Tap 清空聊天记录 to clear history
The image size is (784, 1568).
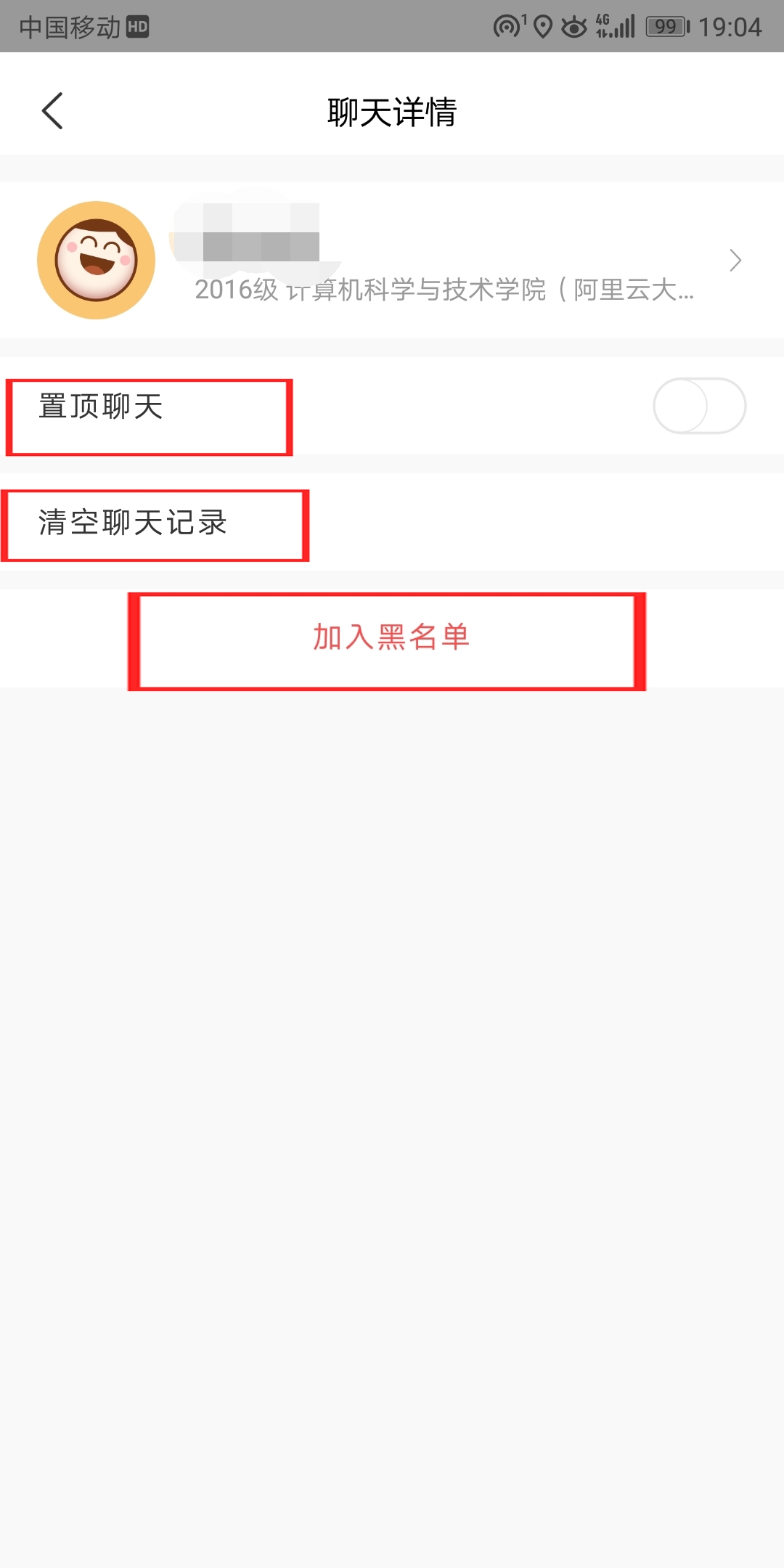133,523
